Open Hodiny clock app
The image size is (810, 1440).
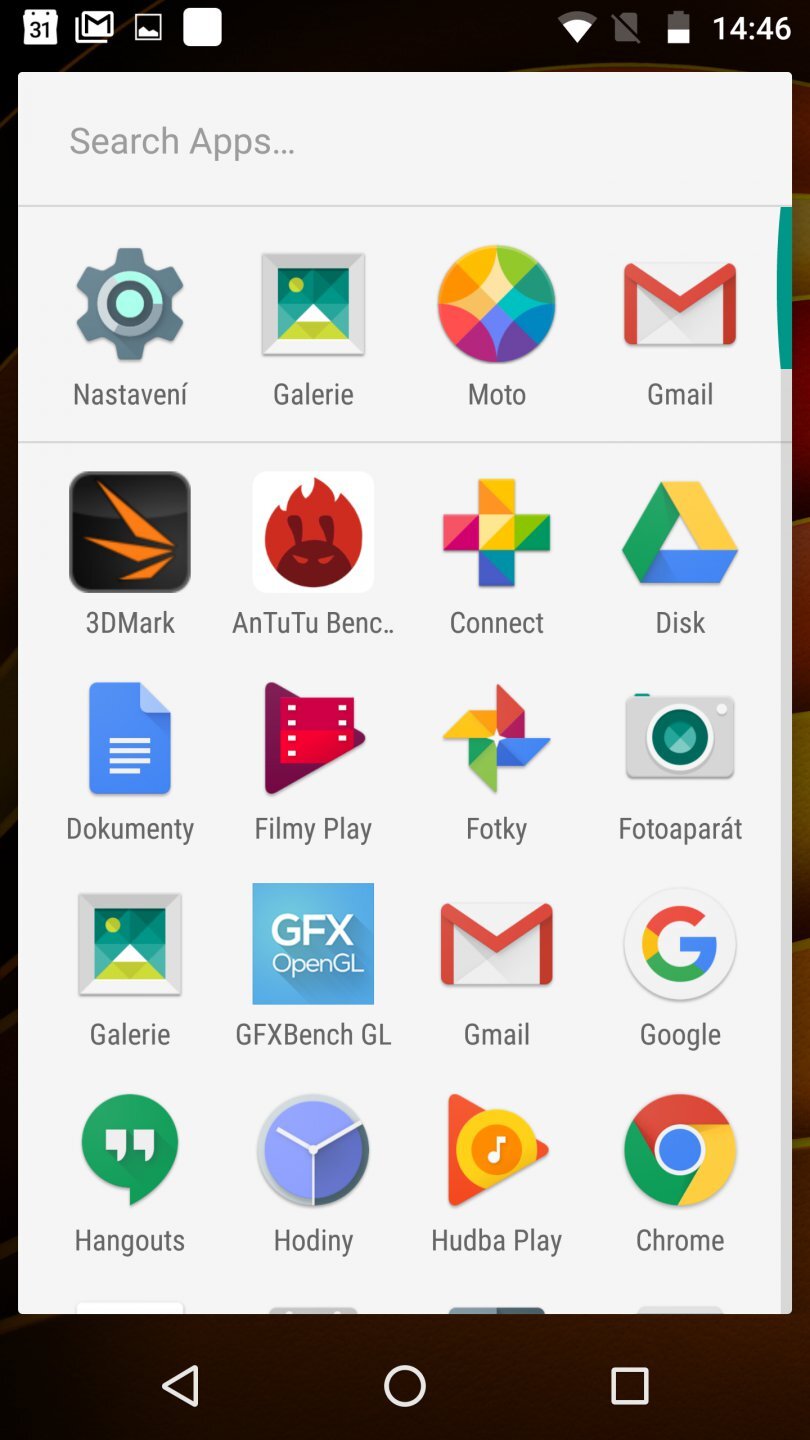313,1150
